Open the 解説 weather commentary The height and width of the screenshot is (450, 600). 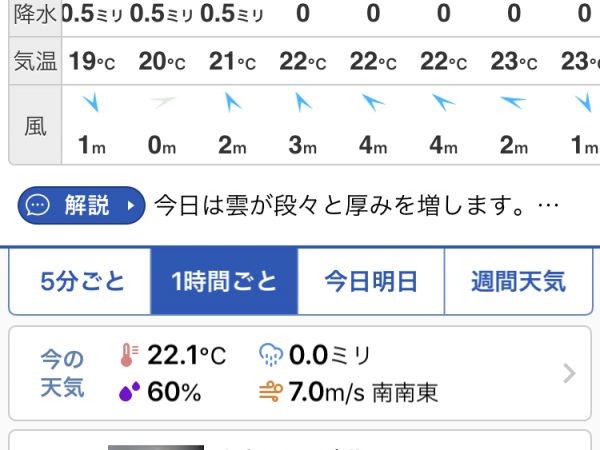pyautogui.click(x=81, y=206)
